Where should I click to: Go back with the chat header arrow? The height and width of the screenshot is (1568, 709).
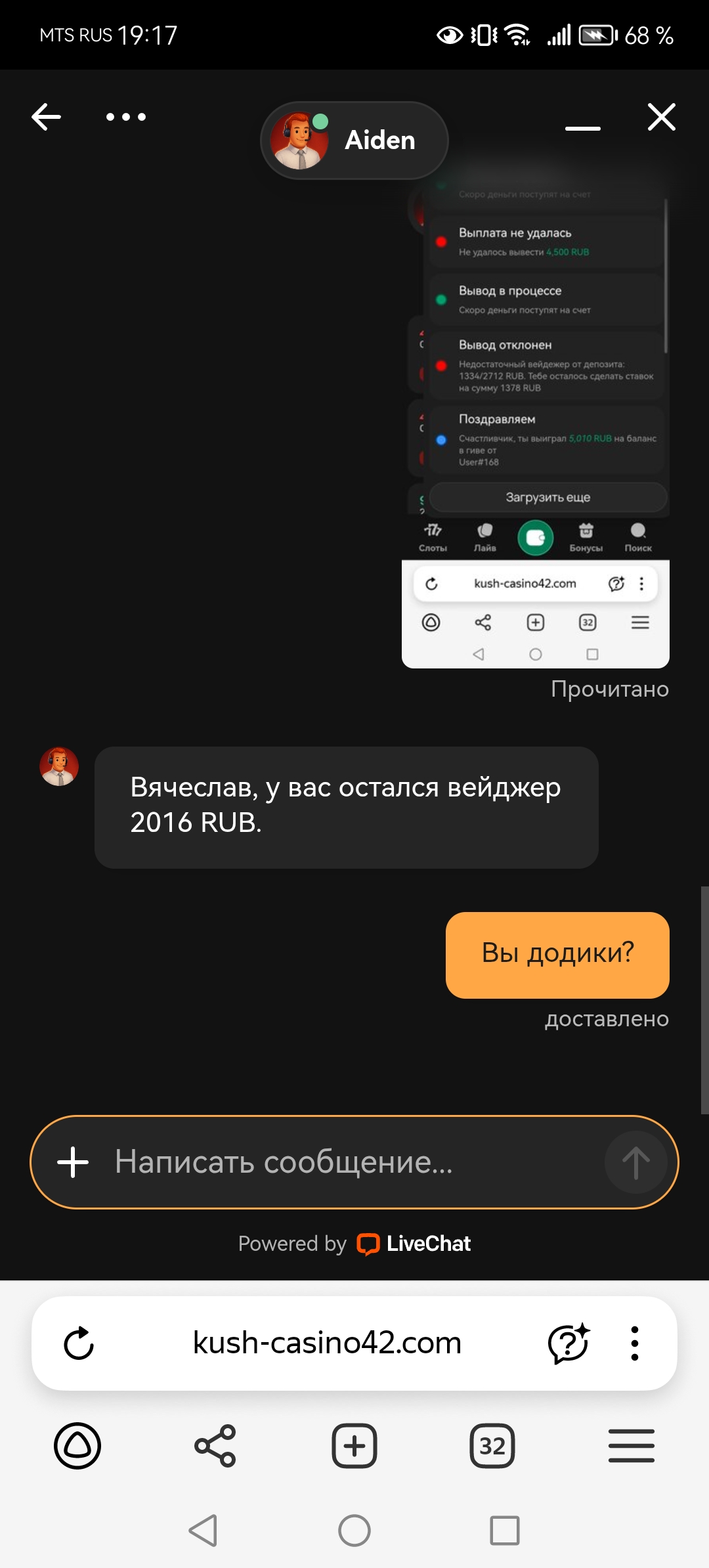[x=46, y=118]
